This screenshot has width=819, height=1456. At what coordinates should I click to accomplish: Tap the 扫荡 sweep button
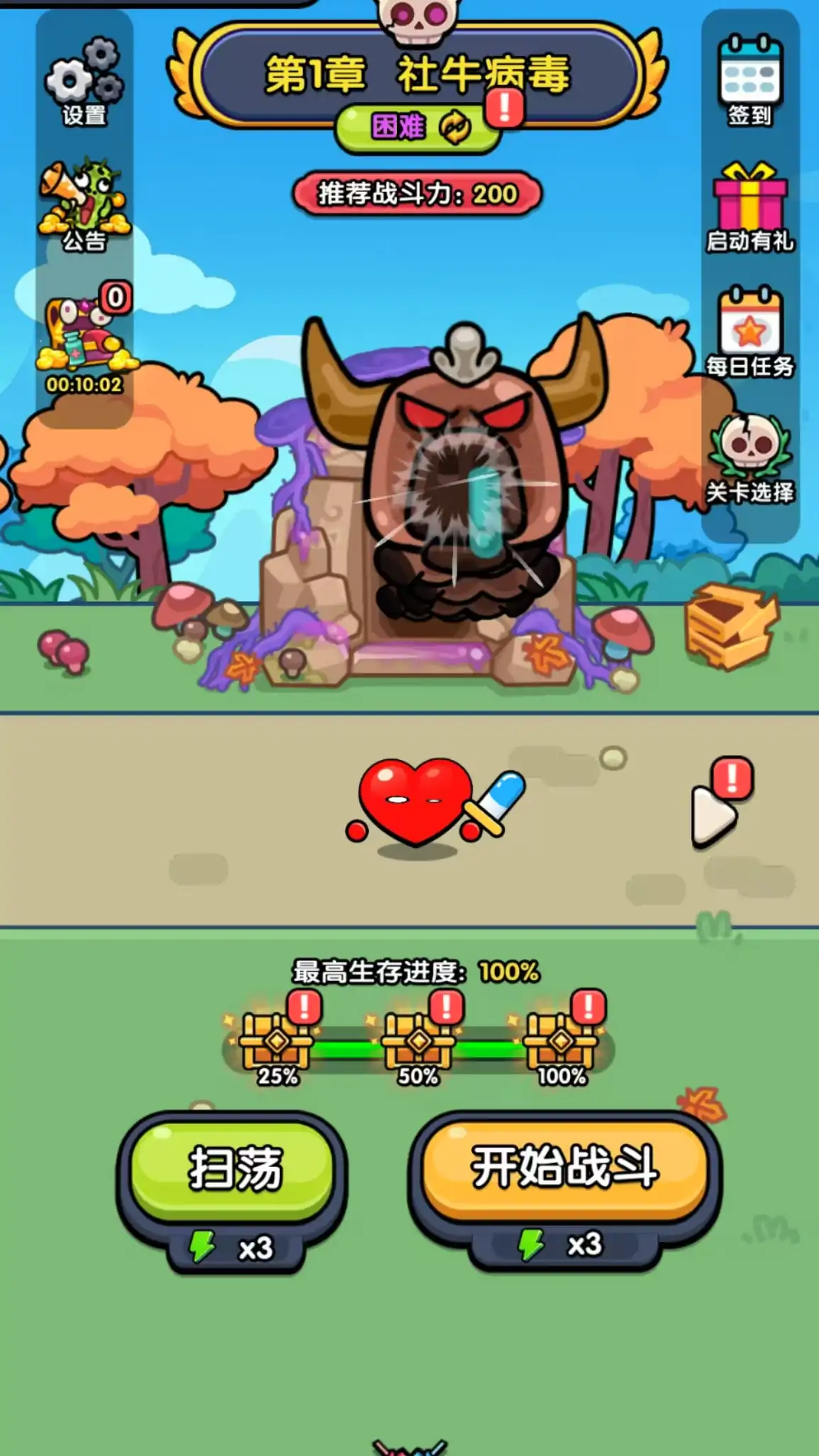tap(233, 1167)
